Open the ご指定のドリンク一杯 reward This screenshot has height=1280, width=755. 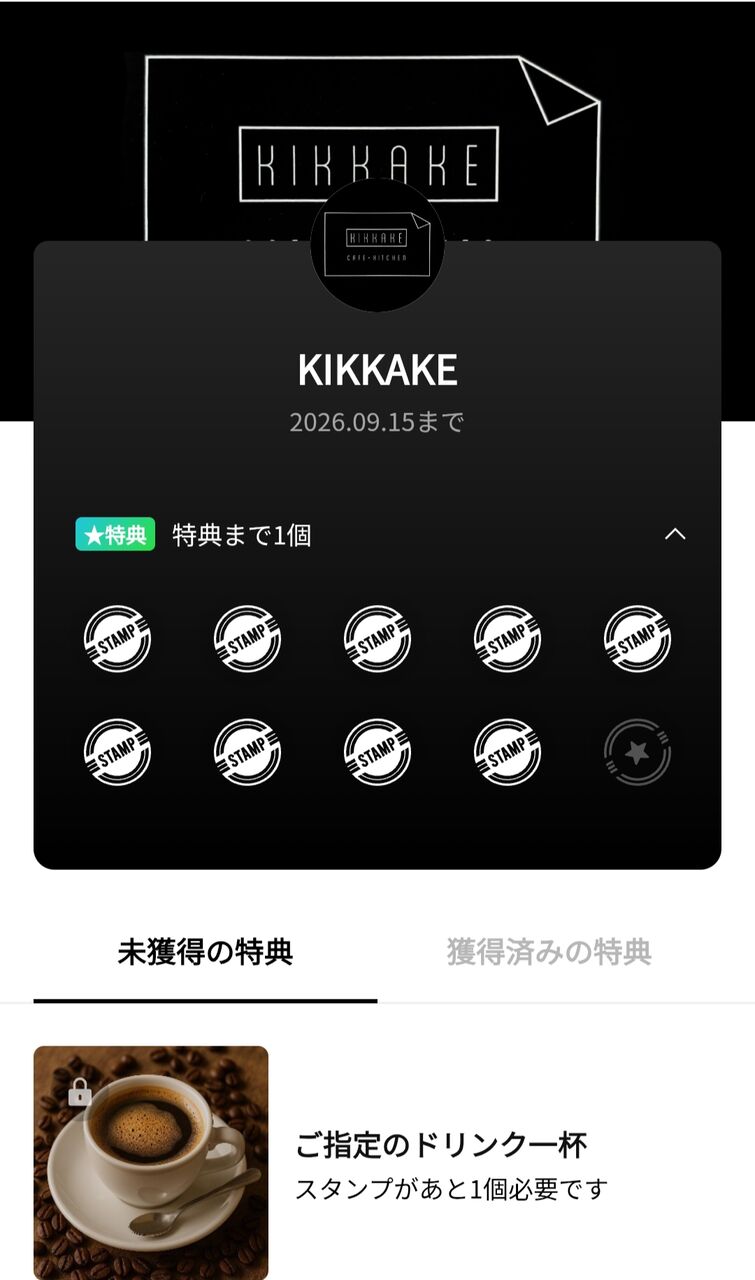click(440, 1162)
